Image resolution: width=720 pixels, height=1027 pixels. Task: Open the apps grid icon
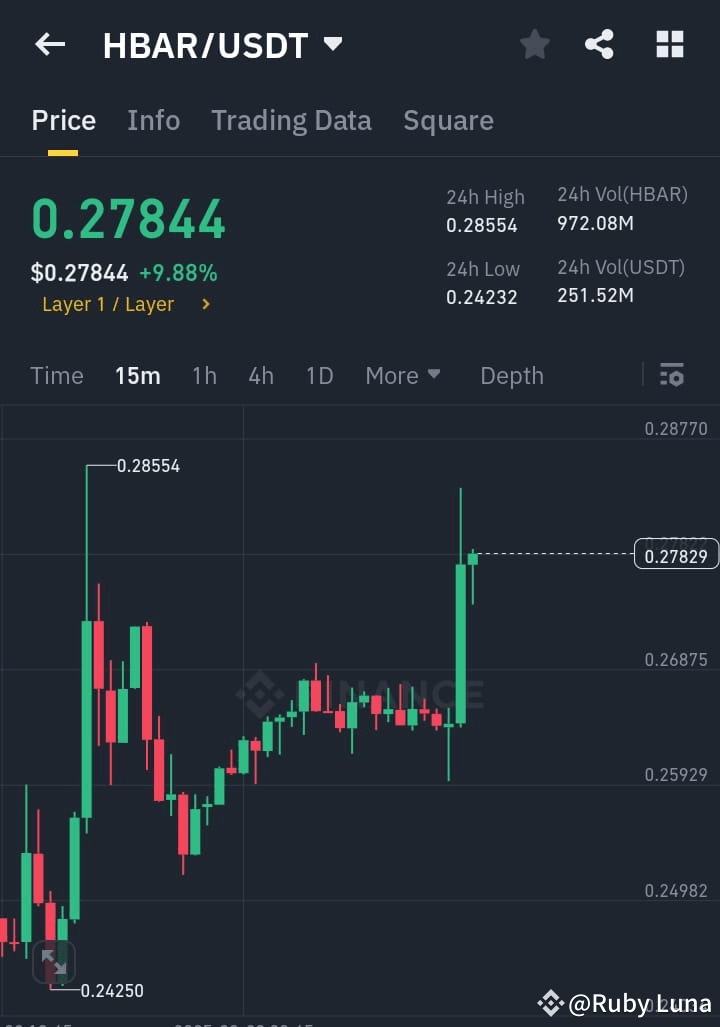click(x=668, y=43)
